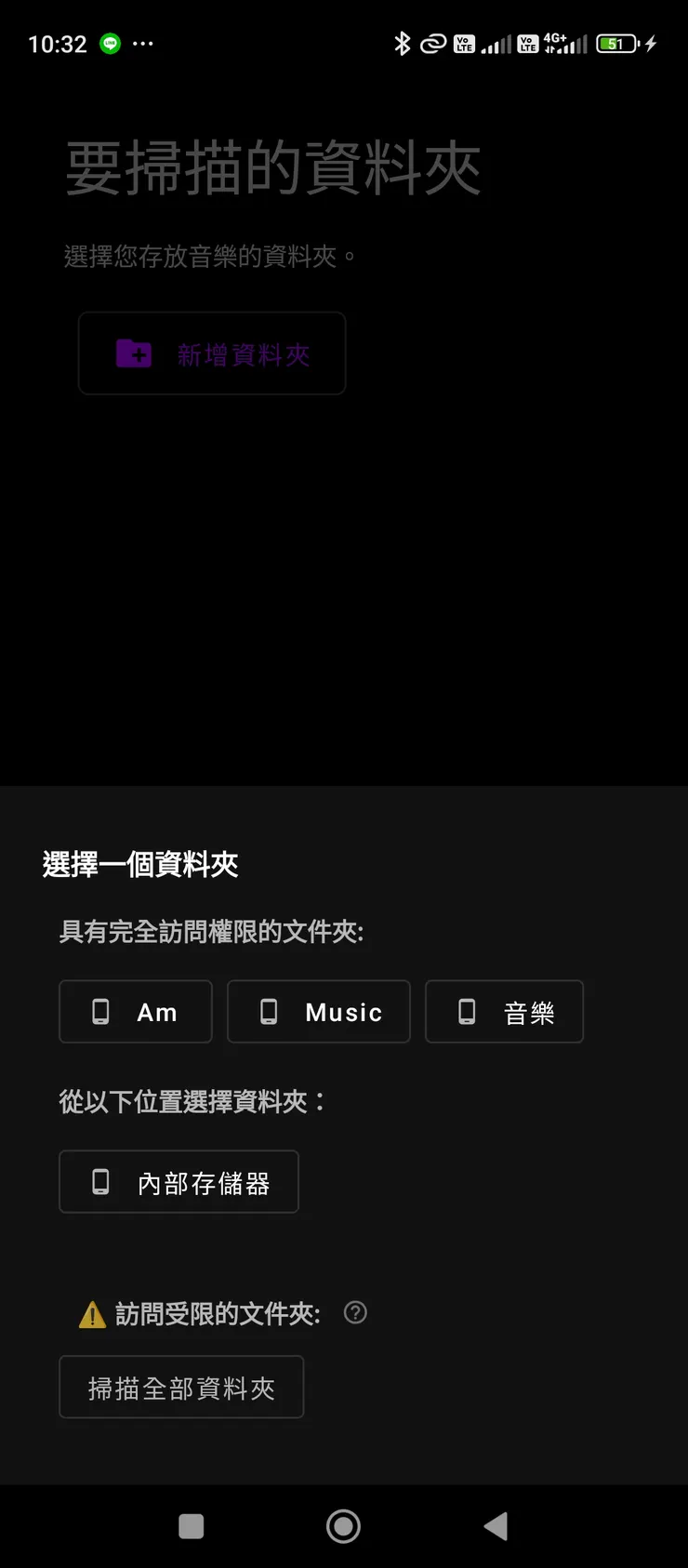Tap the Home navigation circle
The image size is (688, 1568).
(343, 1526)
